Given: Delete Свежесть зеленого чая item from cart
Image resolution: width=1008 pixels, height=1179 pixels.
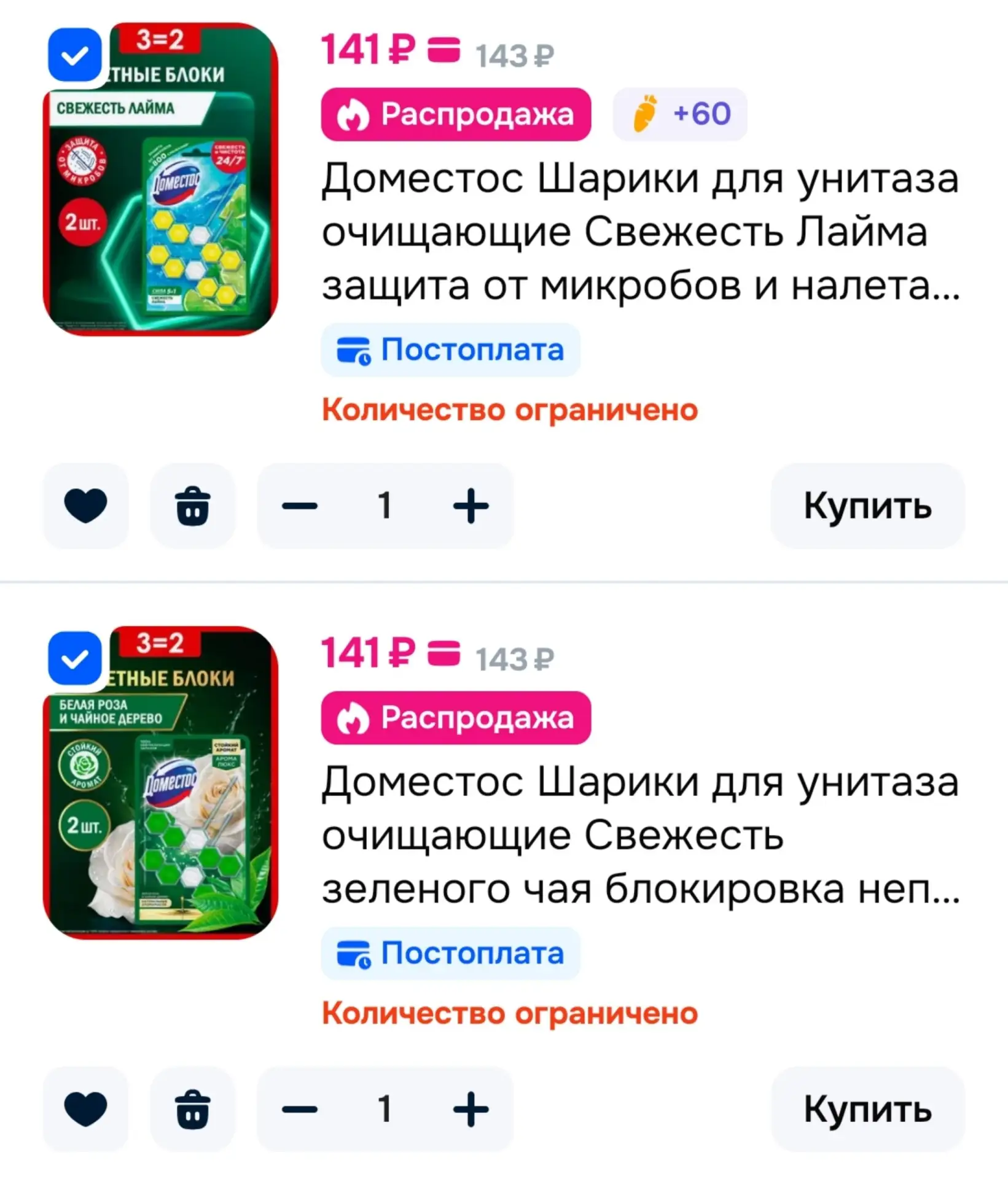Looking at the screenshot, I should pos(193,1109).
